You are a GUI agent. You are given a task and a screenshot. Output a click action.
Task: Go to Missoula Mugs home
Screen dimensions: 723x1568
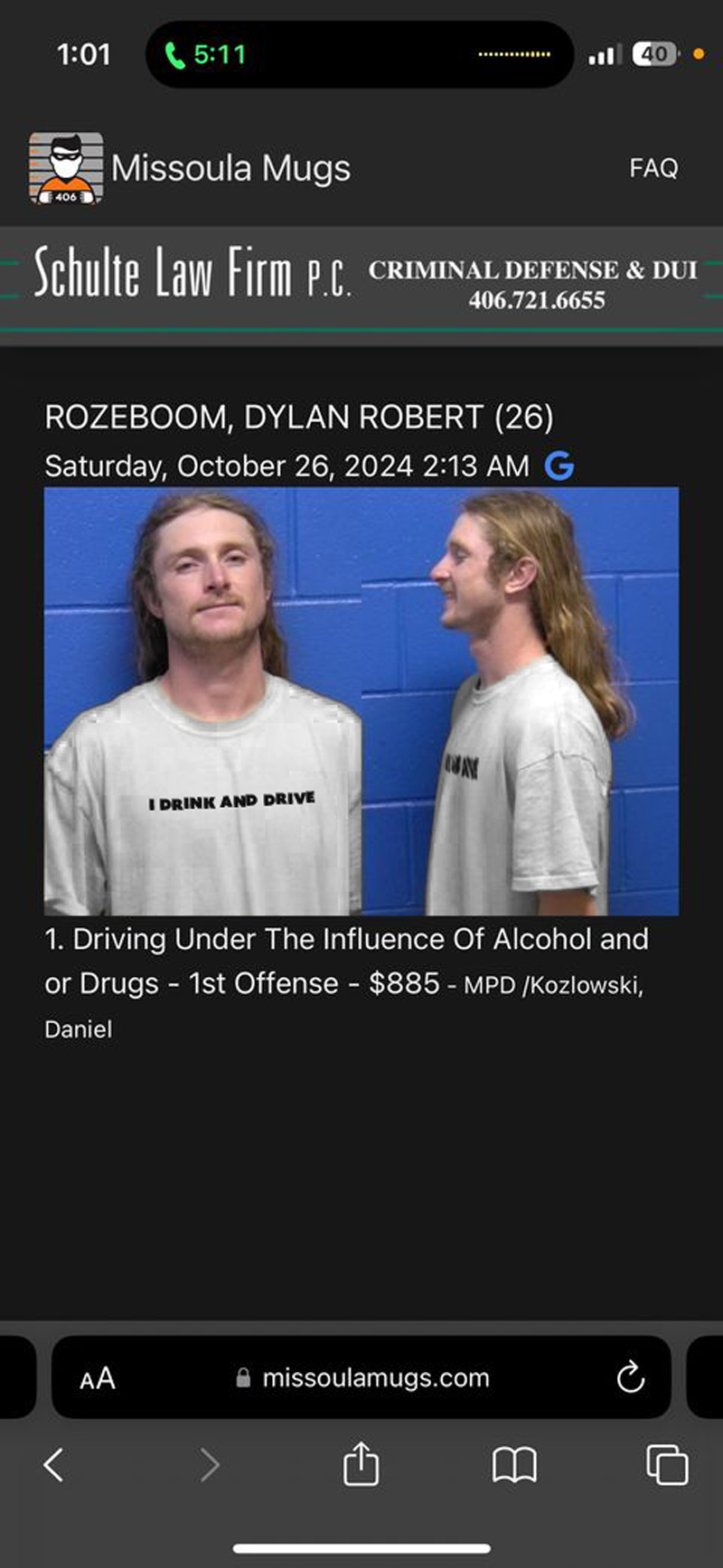point(191,168)
